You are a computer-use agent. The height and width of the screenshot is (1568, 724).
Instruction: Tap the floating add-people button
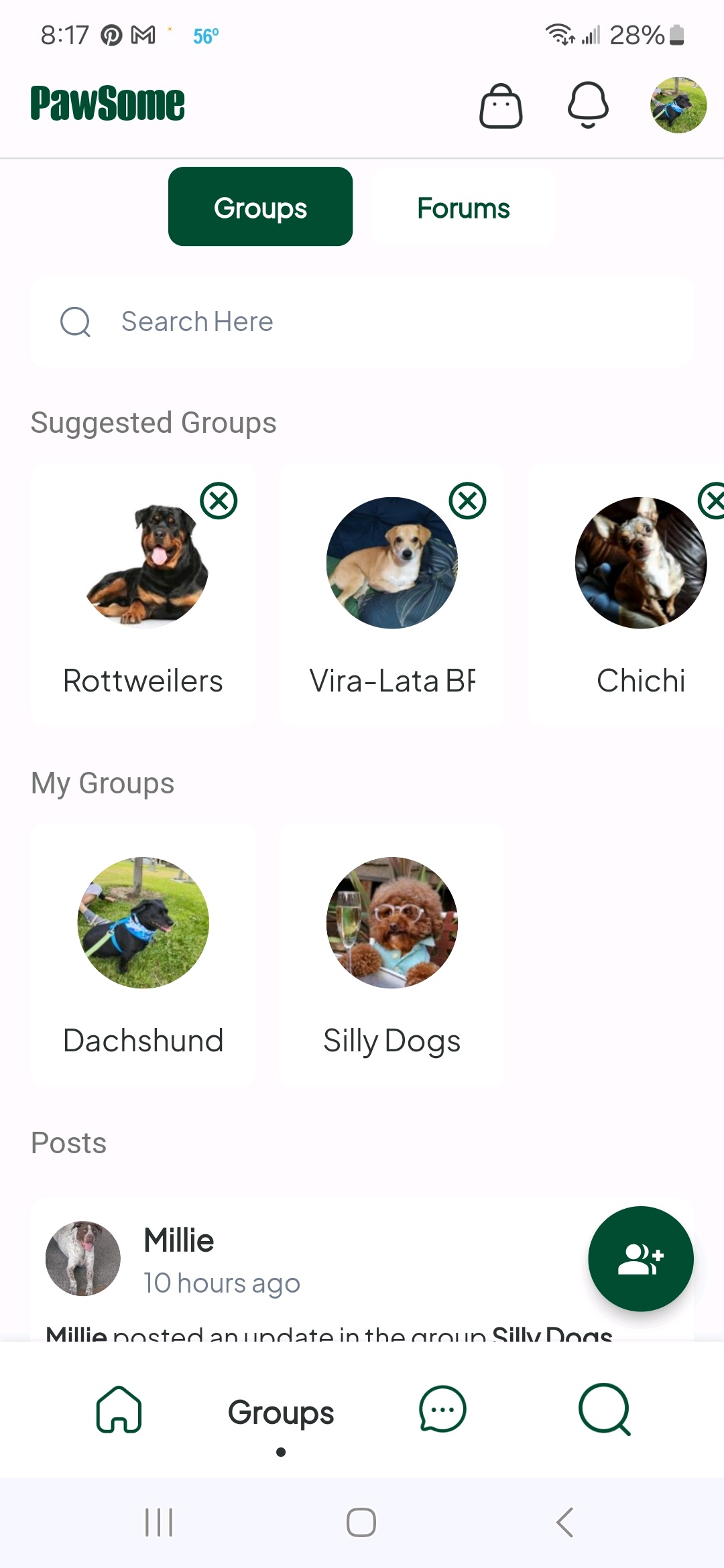tap(641, 1259)
